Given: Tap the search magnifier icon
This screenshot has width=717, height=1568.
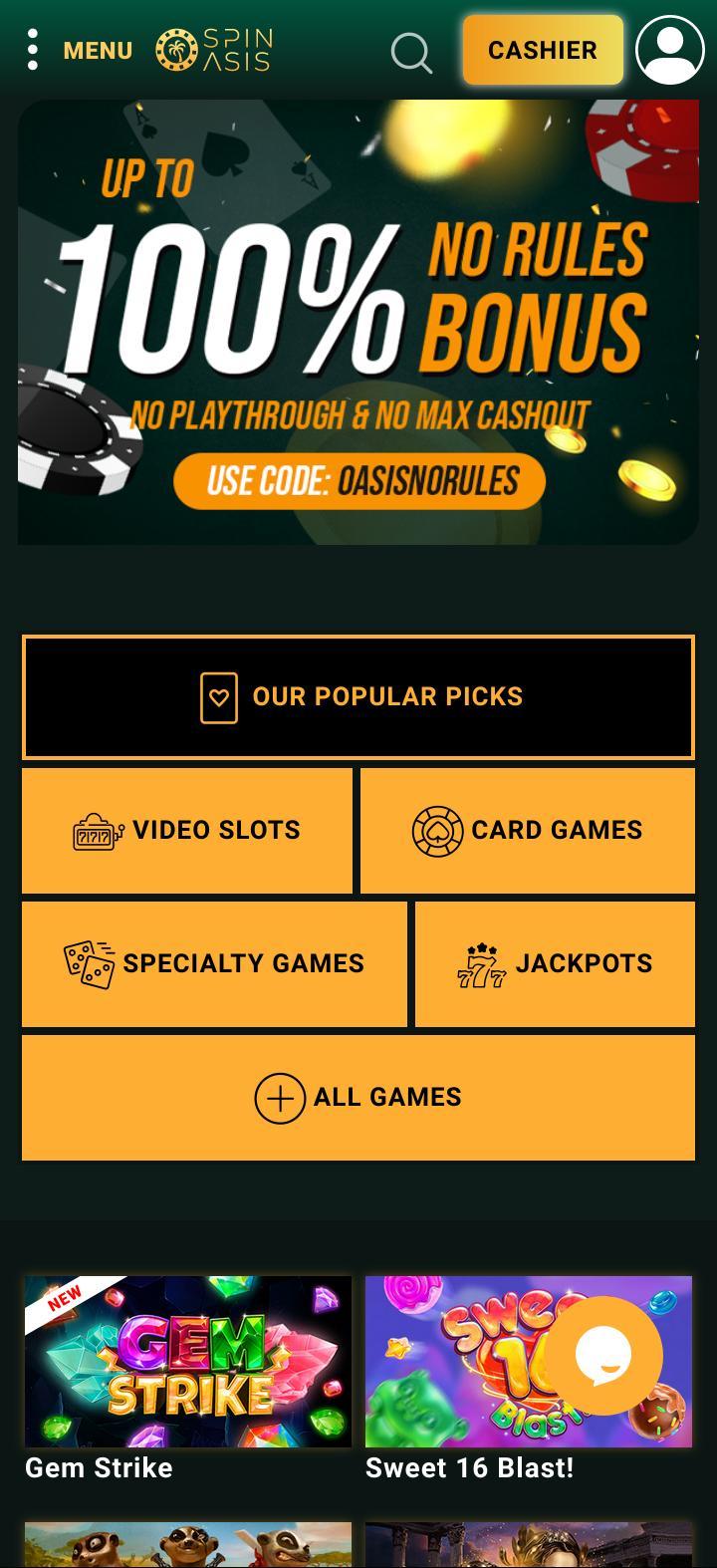Looking at the screenshot, I should (x=411, y=52).
